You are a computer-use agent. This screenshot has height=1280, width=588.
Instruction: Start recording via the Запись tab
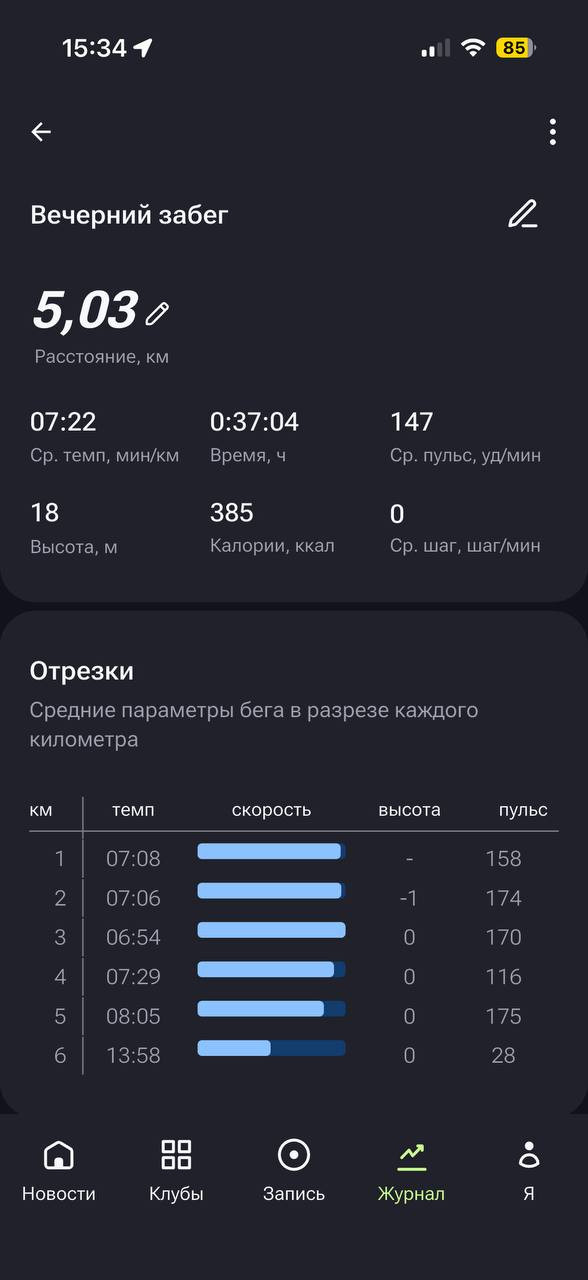(x=294, y=1171)
